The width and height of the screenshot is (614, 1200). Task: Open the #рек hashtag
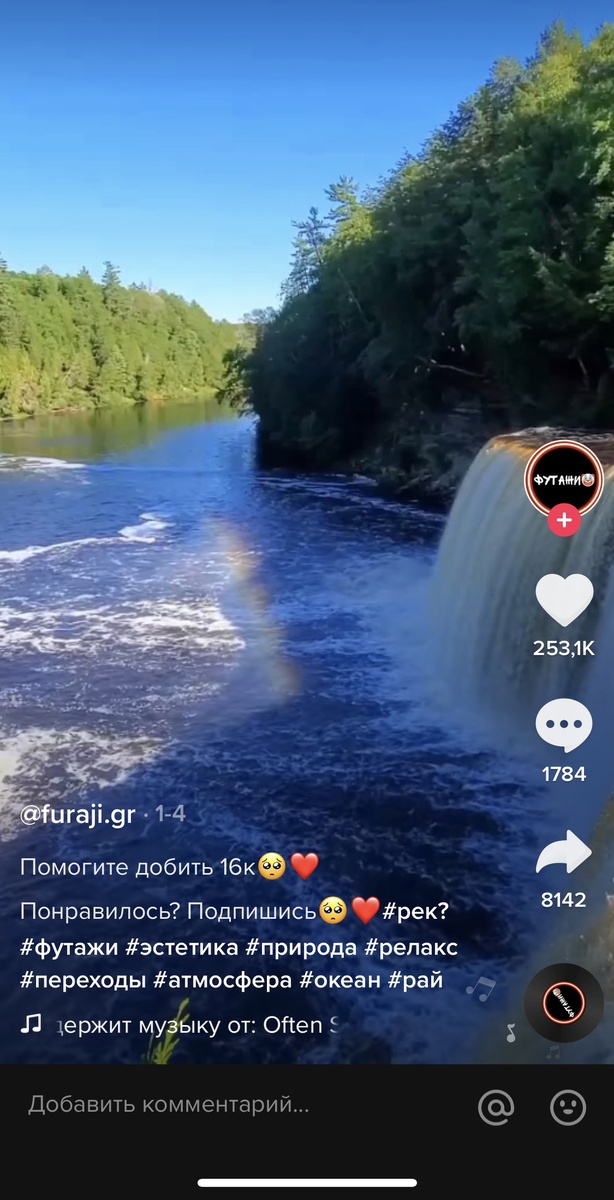[x=416, y=911]
